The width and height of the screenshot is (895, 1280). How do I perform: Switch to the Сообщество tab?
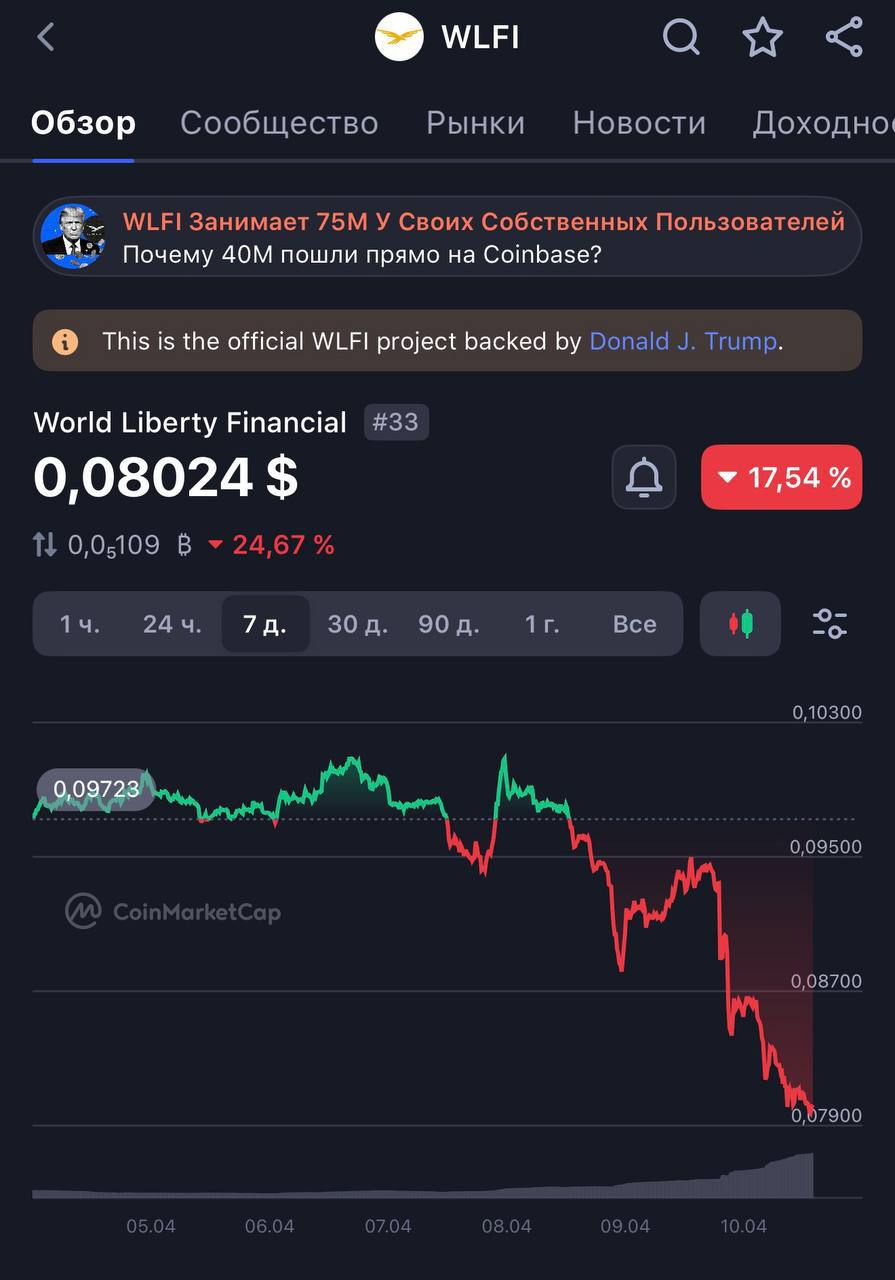(279, 123)
